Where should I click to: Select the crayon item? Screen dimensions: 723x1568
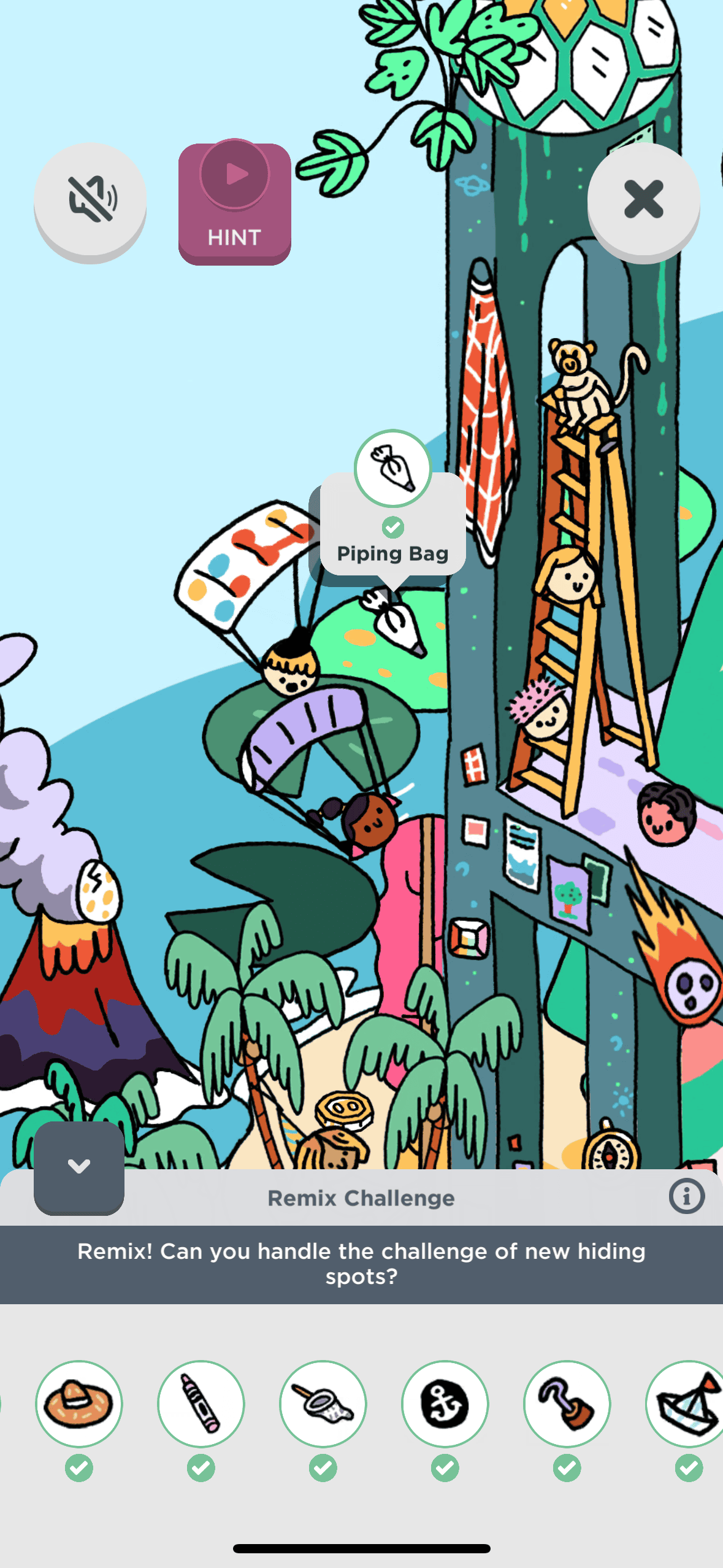[x=201, y=1404]
